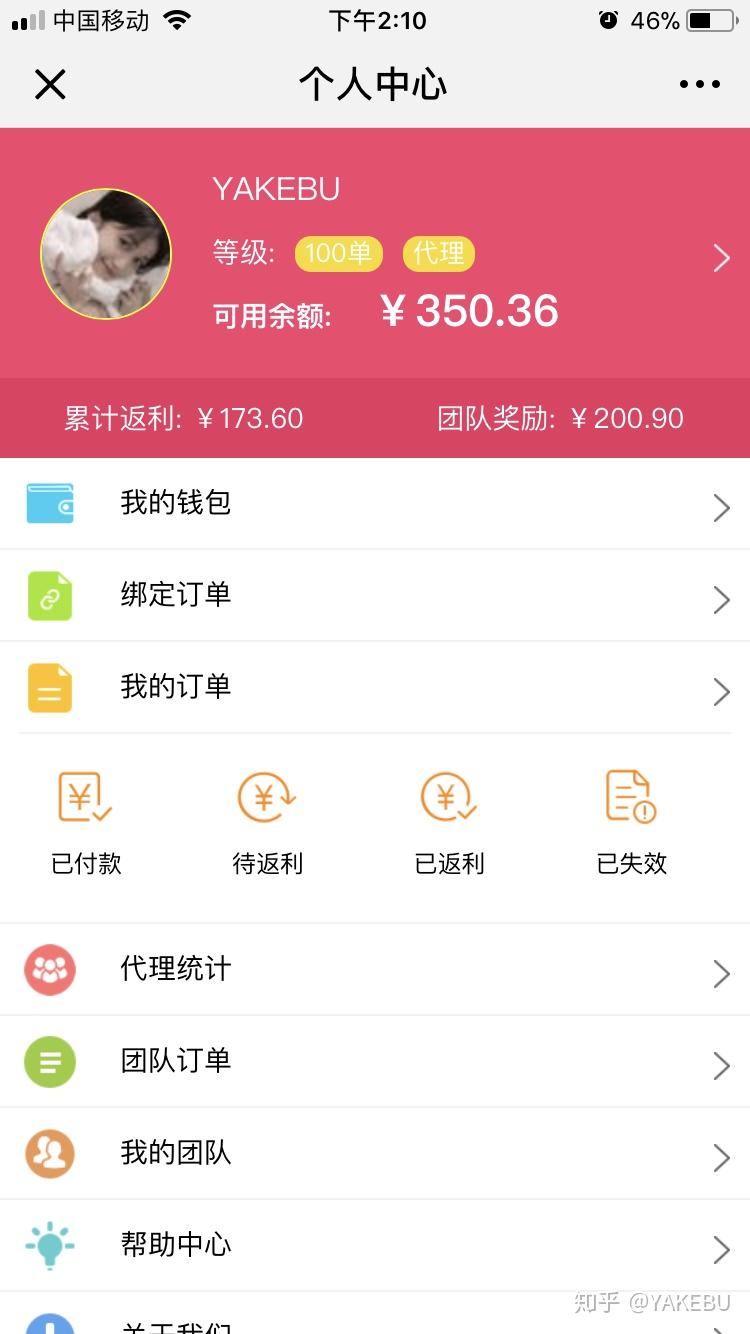This screenshot has height=1334, width=750.
Task: View 已失效 orders
Action: (631, 822)
